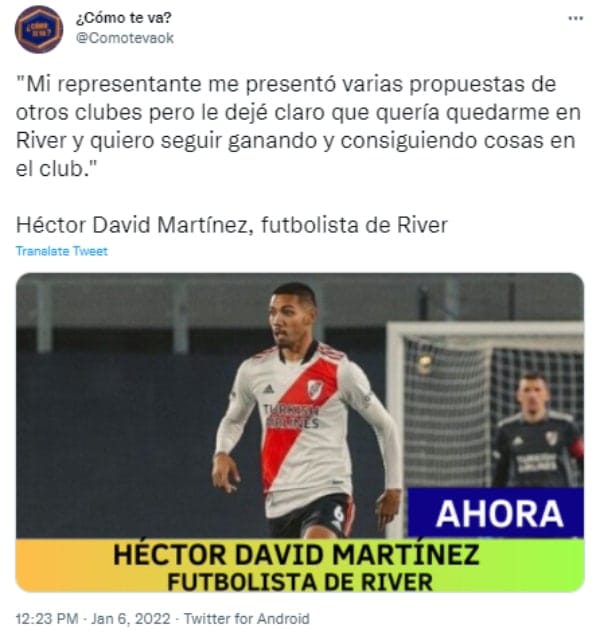The height and width of the screenshot is (636, 600).
Task: Open the Héctor David Martínez photo
Action: tap(299, 431)
